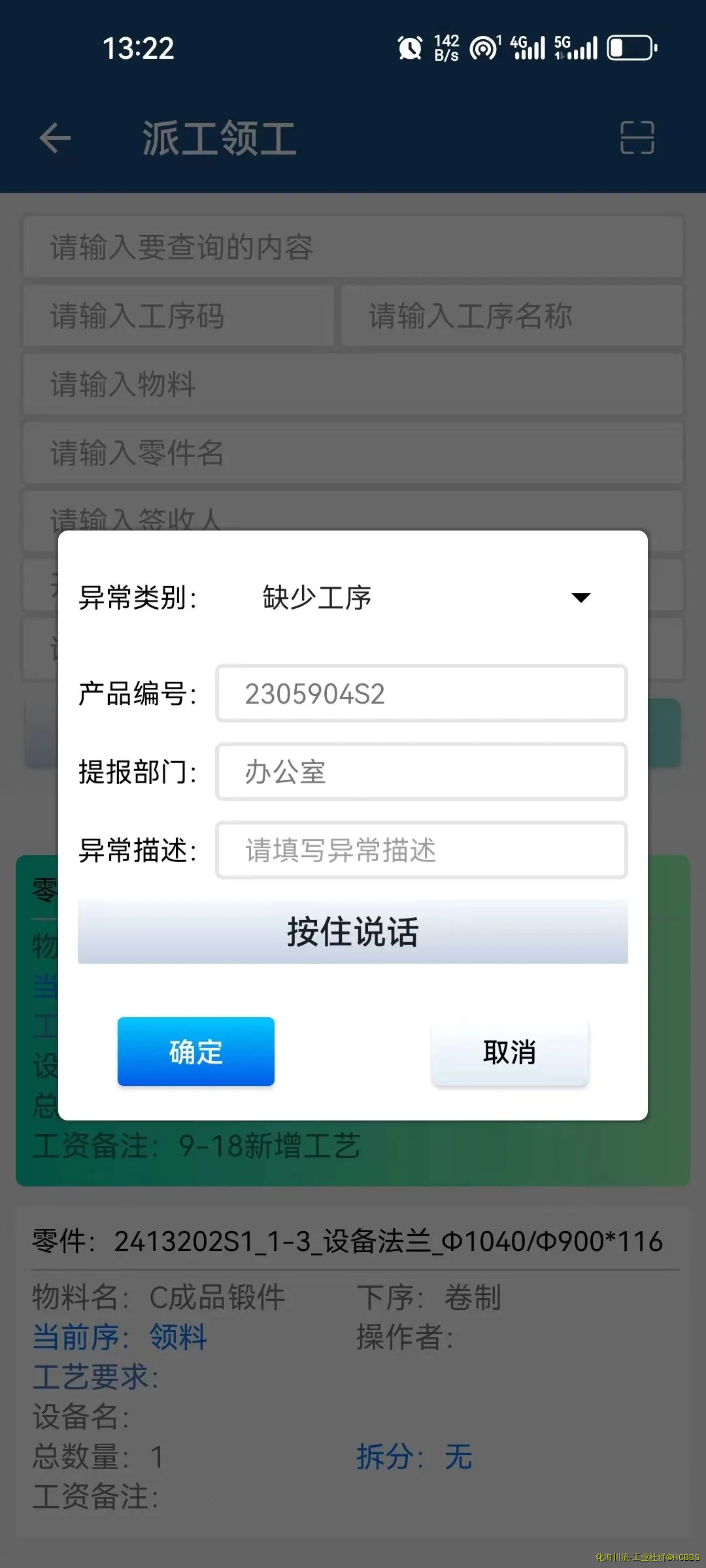Tap the 按住说话 voice button
706x1568 pixels.
pyautogui.click(x=353, y=932)
